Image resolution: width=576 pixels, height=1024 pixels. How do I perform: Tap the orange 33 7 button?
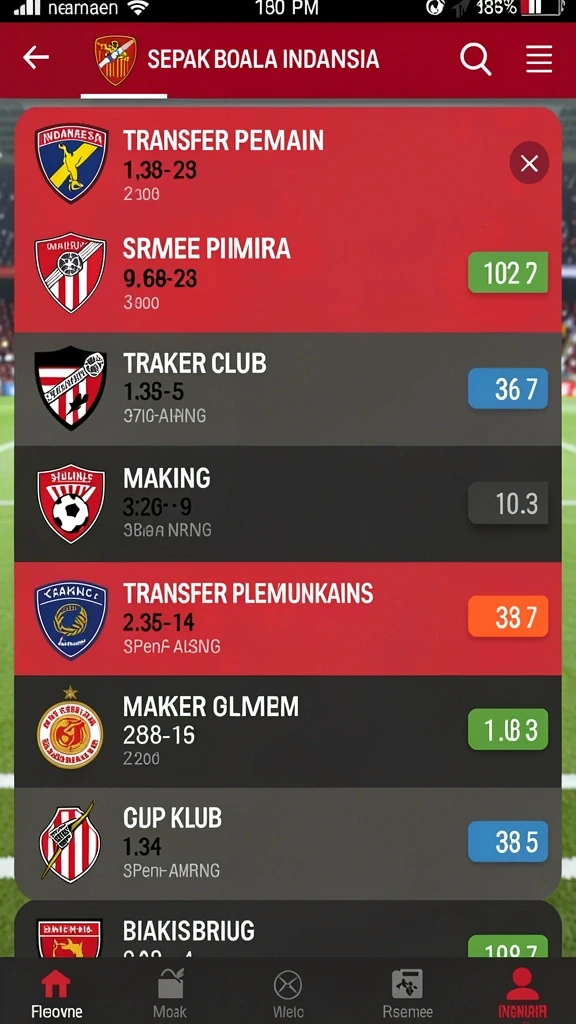(508, 616)
